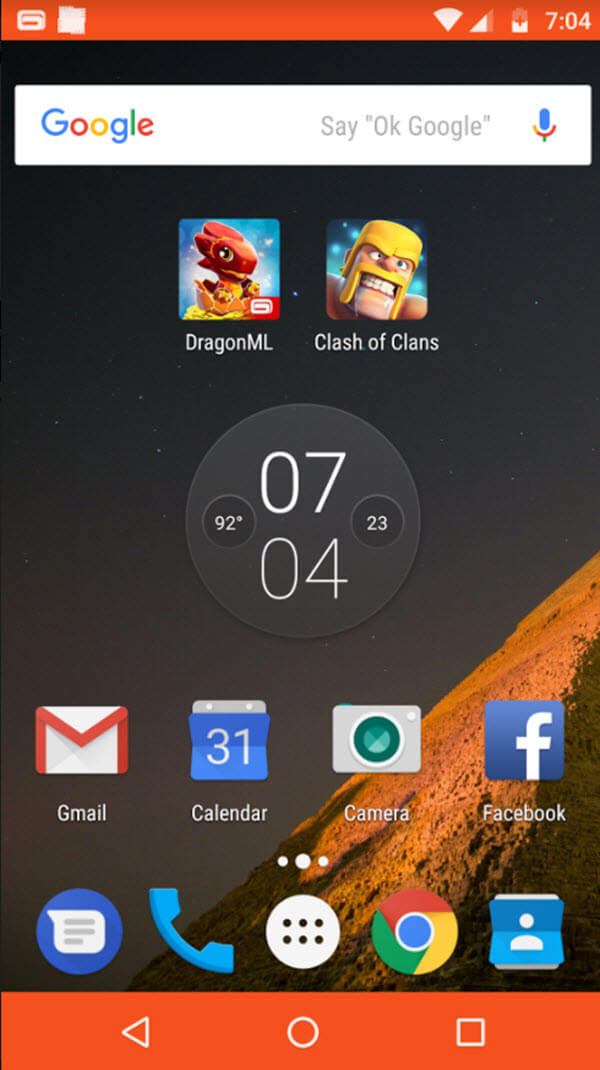The image size is (600, 1070).
Task: Launch the Chrome browser
Action: [x=414, y=931]
